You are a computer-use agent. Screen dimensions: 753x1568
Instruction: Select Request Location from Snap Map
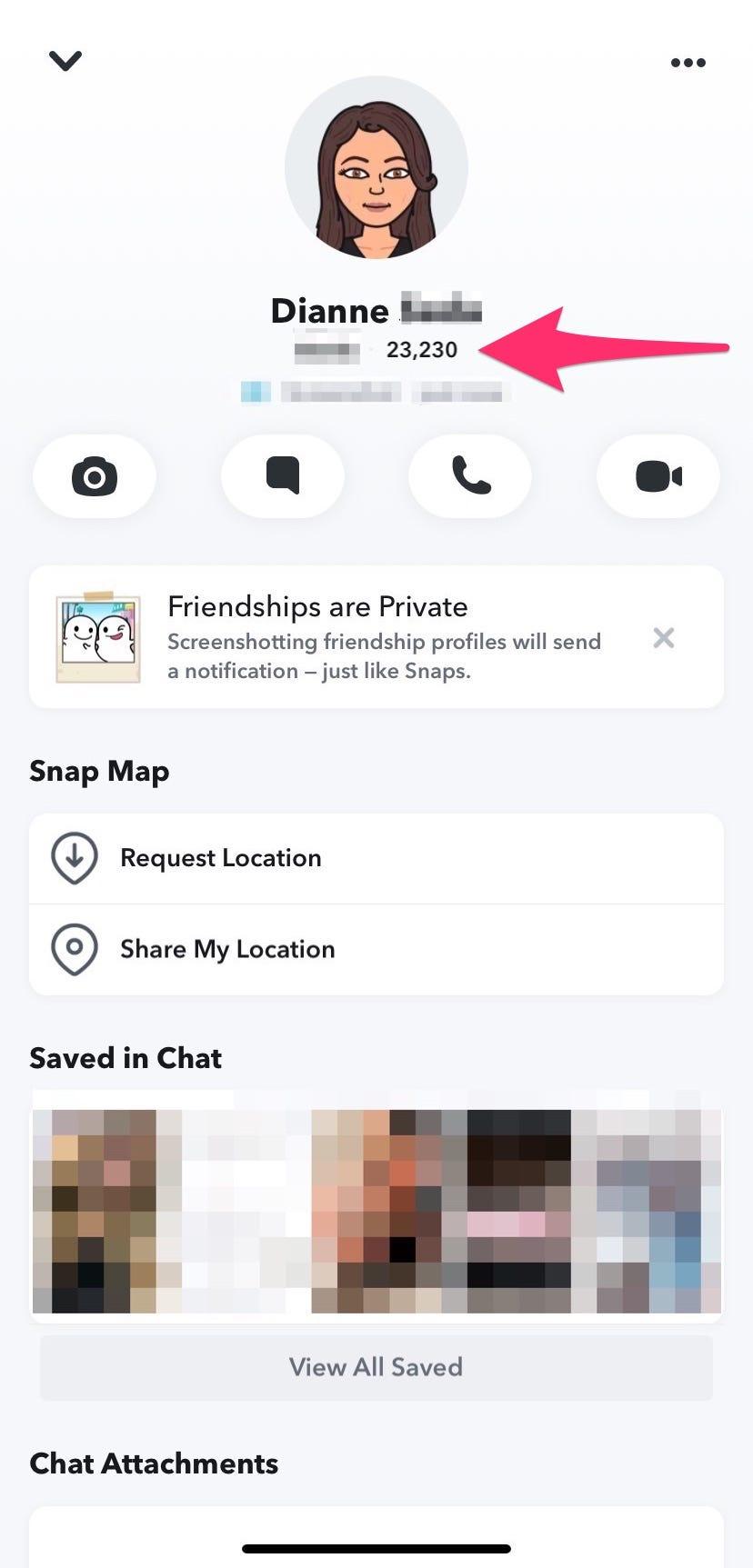[x=220, y=857]
